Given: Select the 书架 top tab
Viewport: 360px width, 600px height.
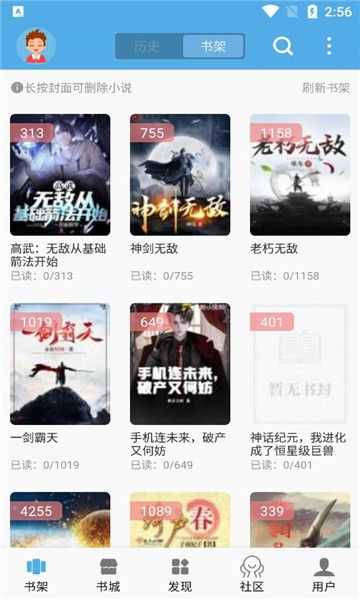Looking at the screenshot, I should (213, 46).
